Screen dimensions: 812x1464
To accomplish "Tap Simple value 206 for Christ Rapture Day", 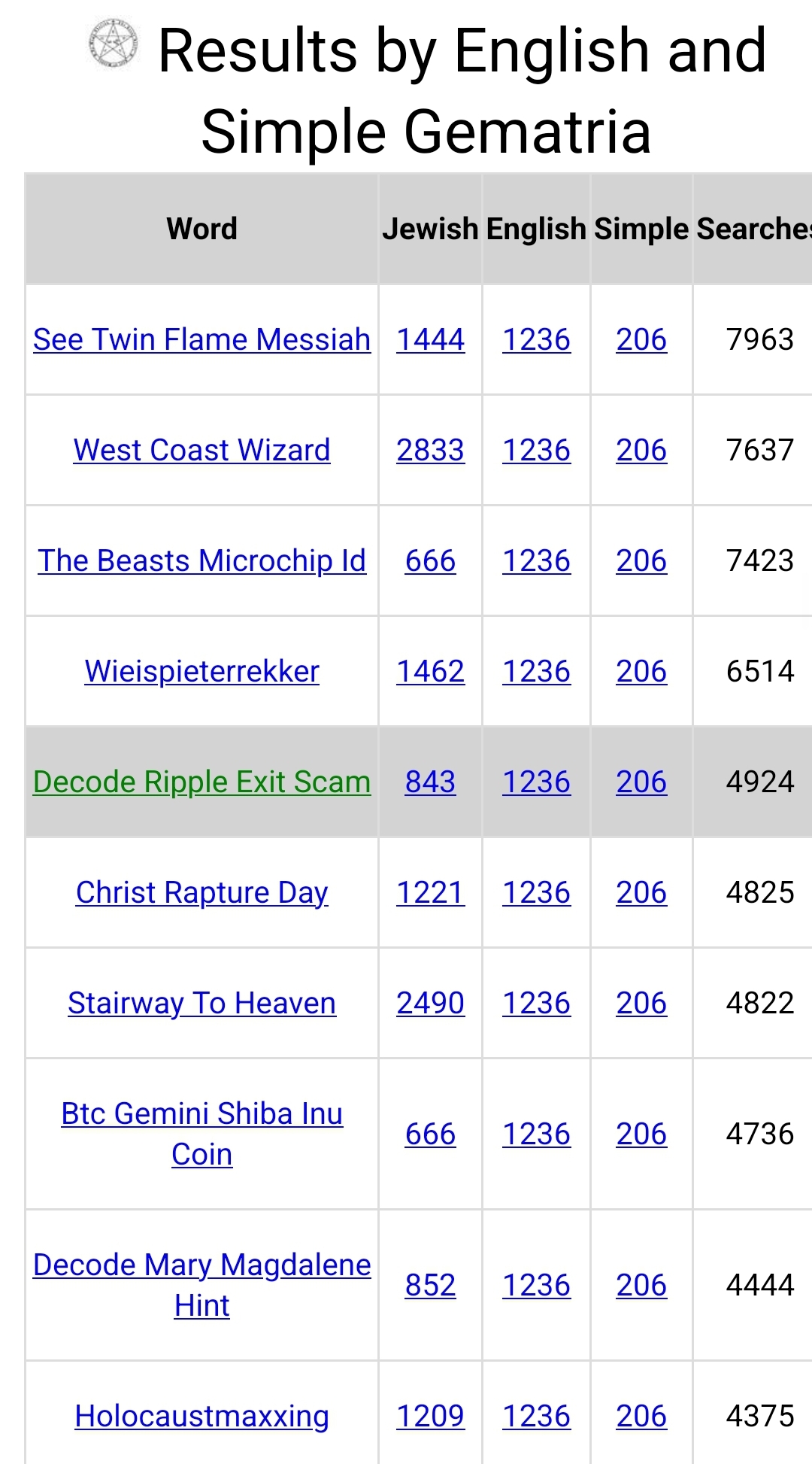I will (641, 892).
